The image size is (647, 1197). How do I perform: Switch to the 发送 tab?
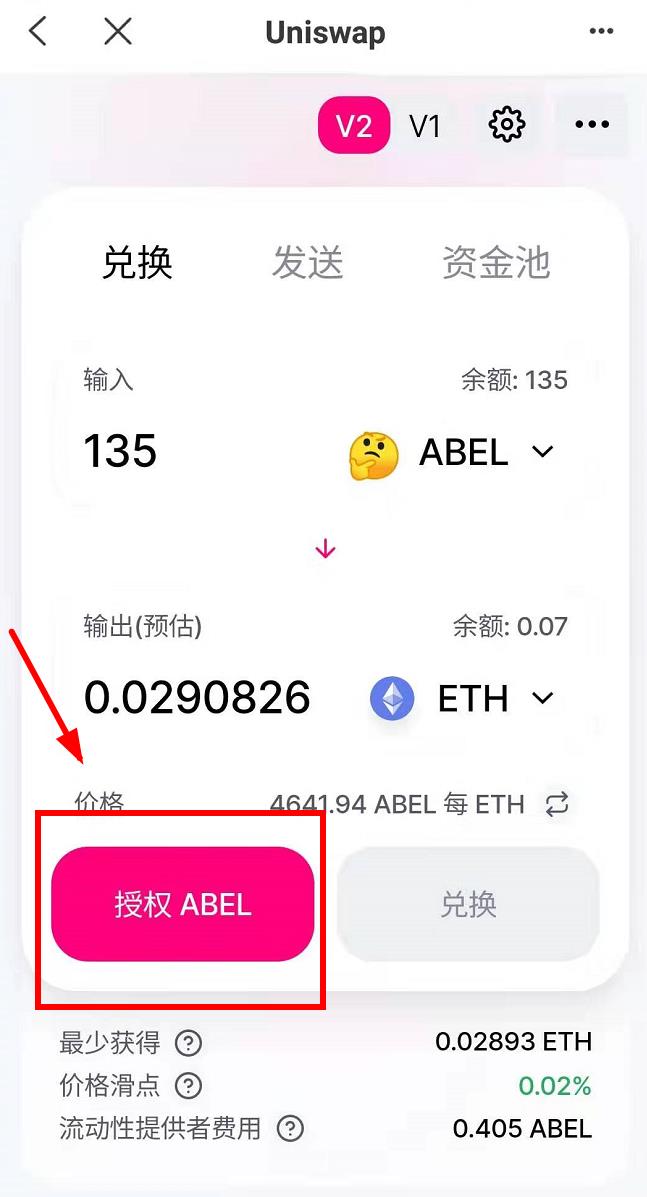click(x=308, y=263)
